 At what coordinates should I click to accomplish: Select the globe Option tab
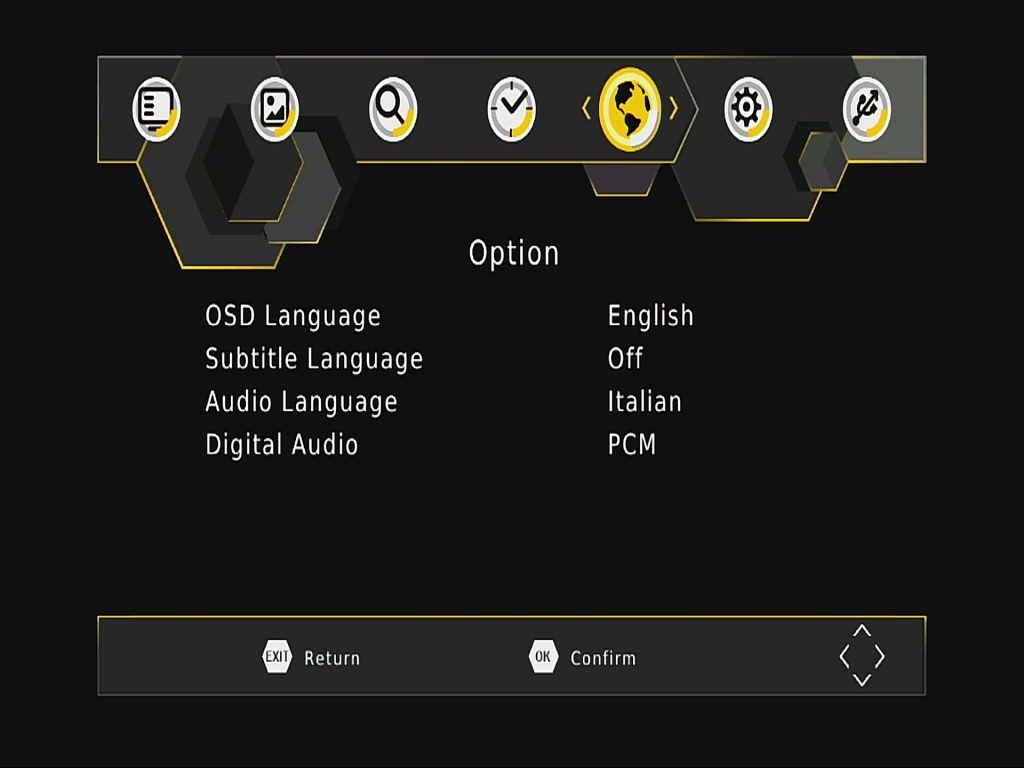629,108
